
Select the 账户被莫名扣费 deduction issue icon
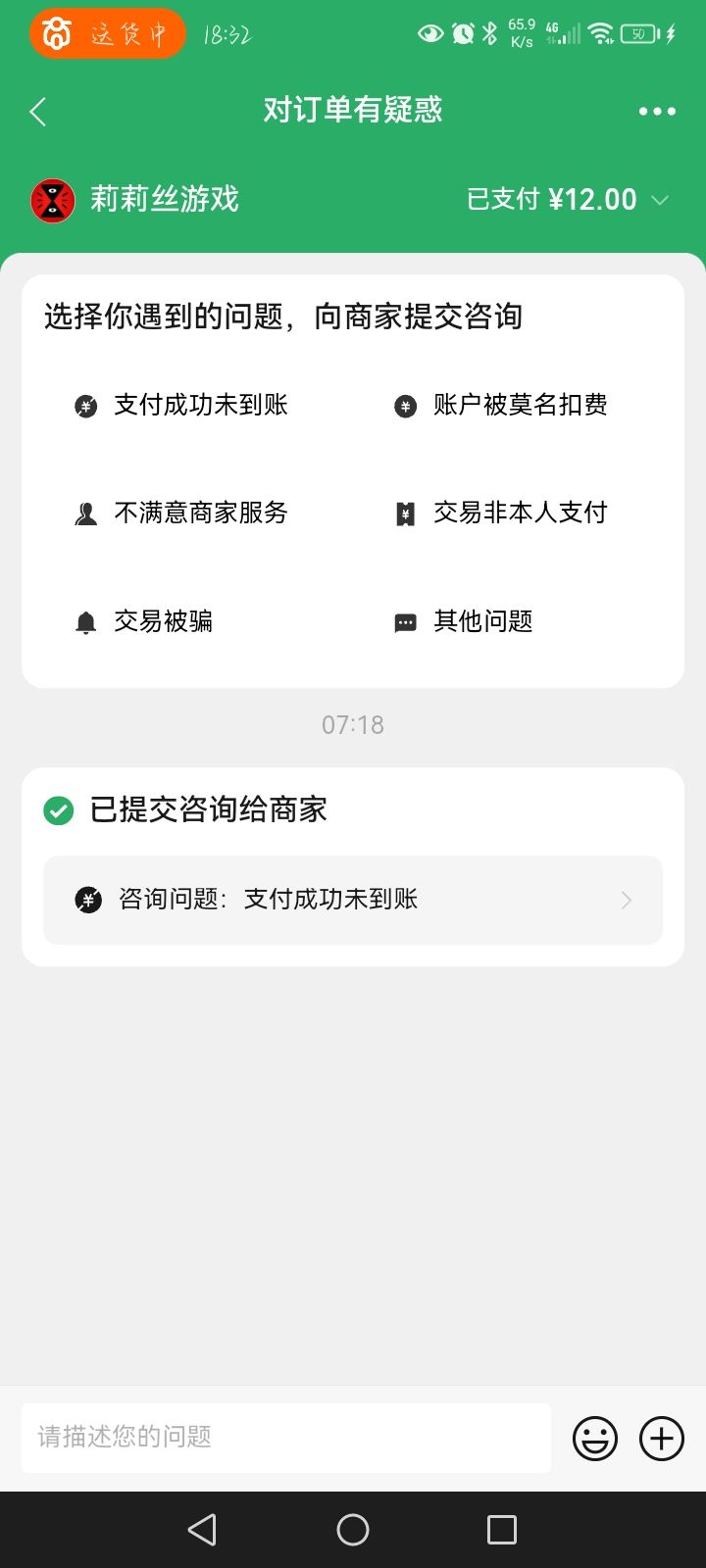coord(406,405)
